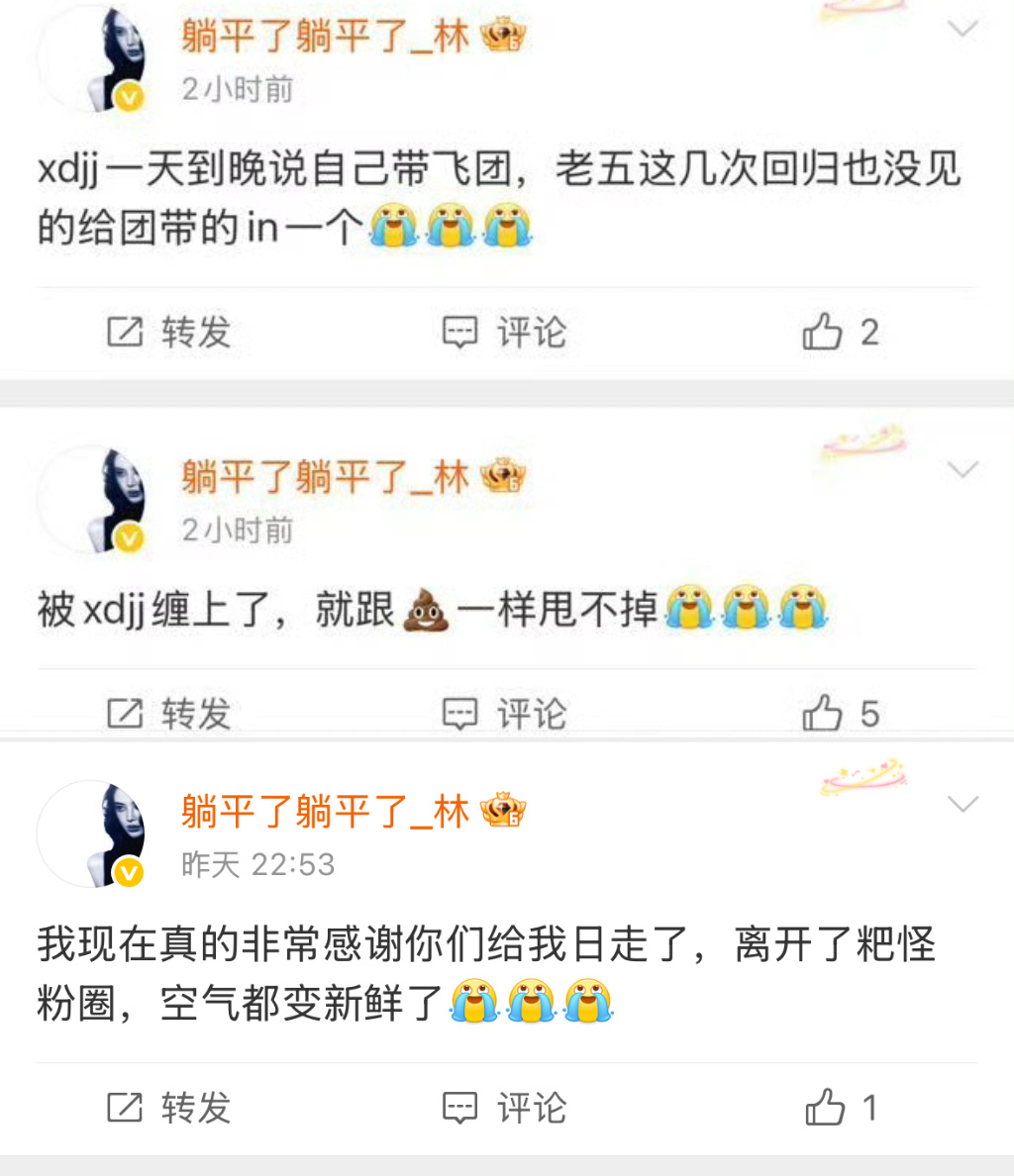This screenshot has height=1176, width=1014.
Task: Expand the options chevron on the third post
Action: tap(964, 805)
